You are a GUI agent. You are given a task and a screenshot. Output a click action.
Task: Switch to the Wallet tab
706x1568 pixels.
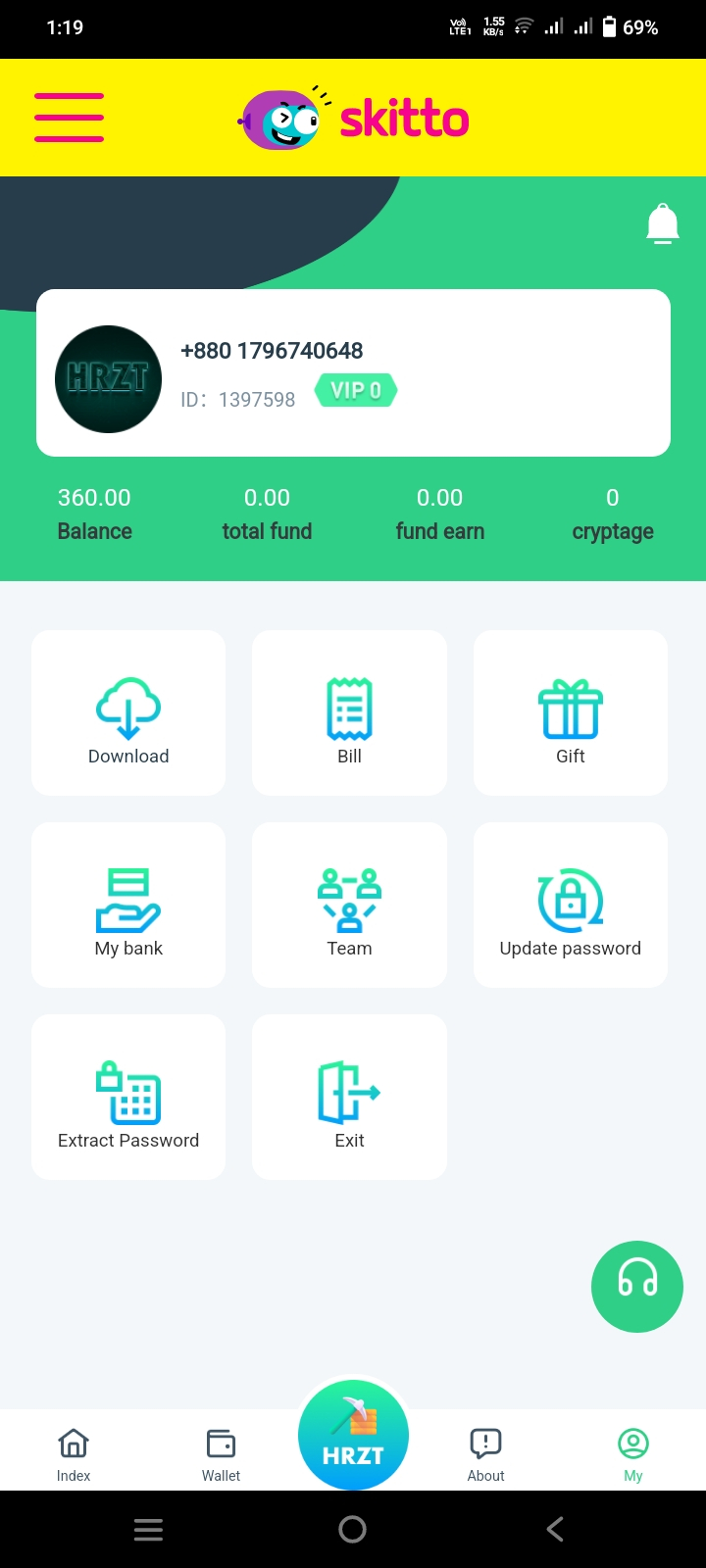[221, 1454]
